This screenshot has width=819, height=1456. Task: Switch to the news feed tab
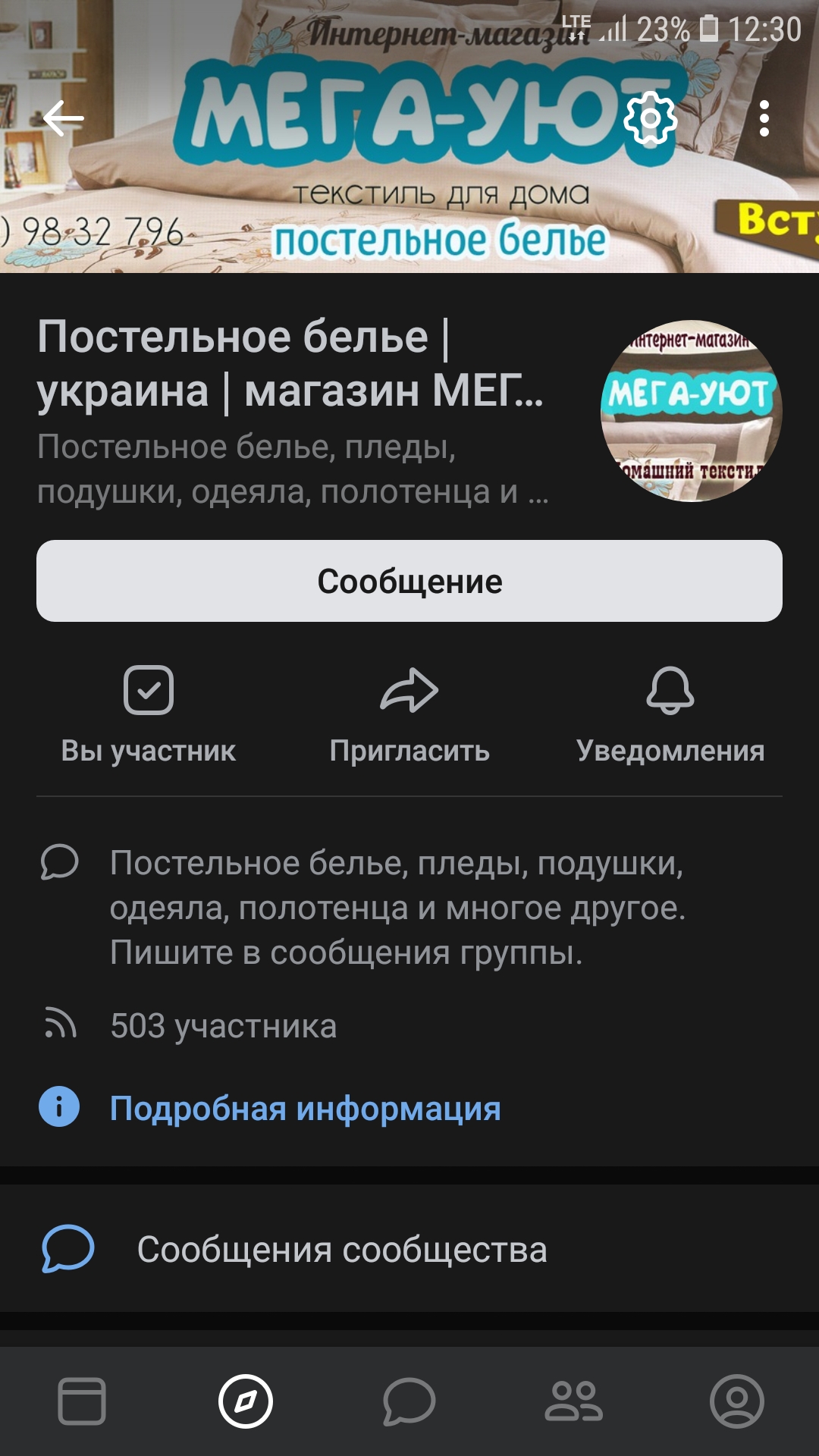(82, 1401)
